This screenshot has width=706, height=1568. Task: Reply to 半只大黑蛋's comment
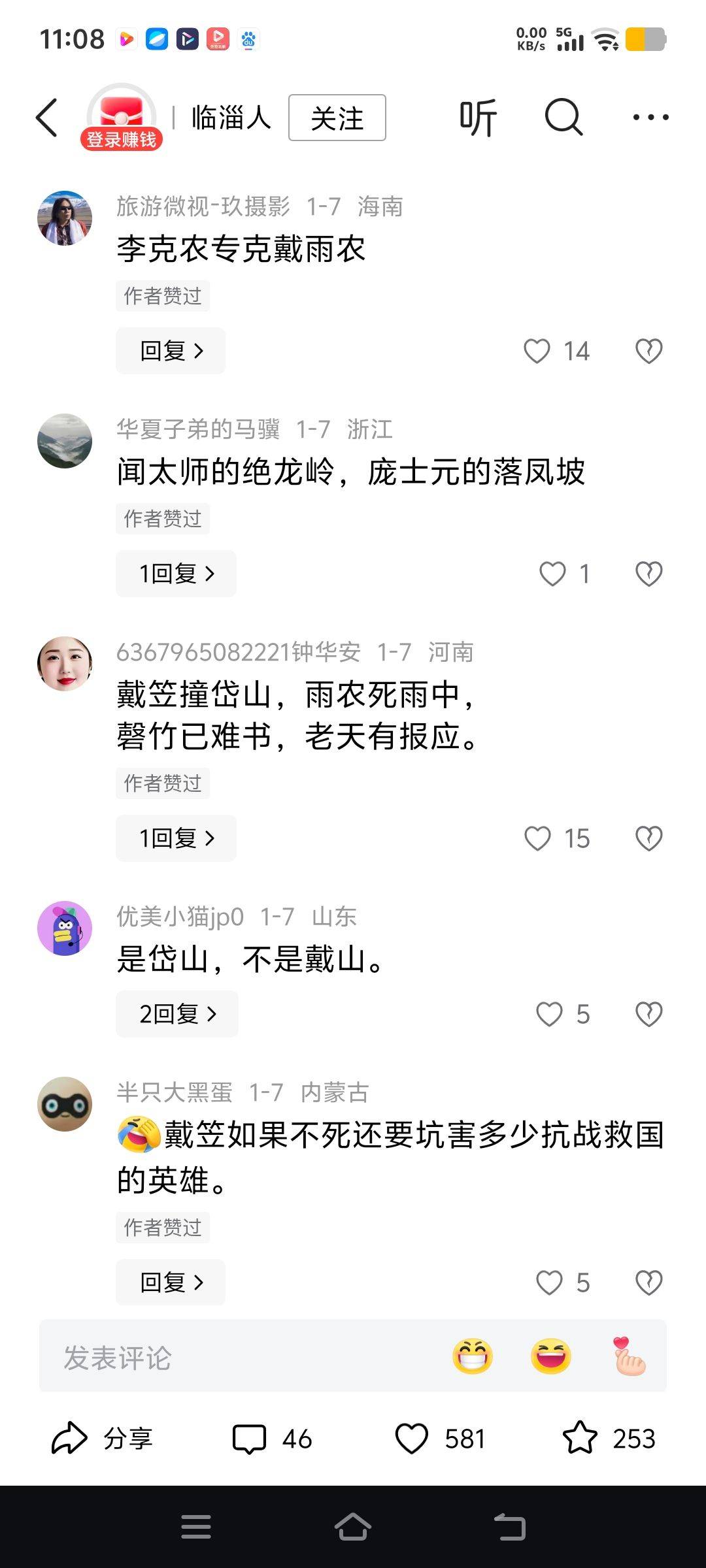[171, 1282]
